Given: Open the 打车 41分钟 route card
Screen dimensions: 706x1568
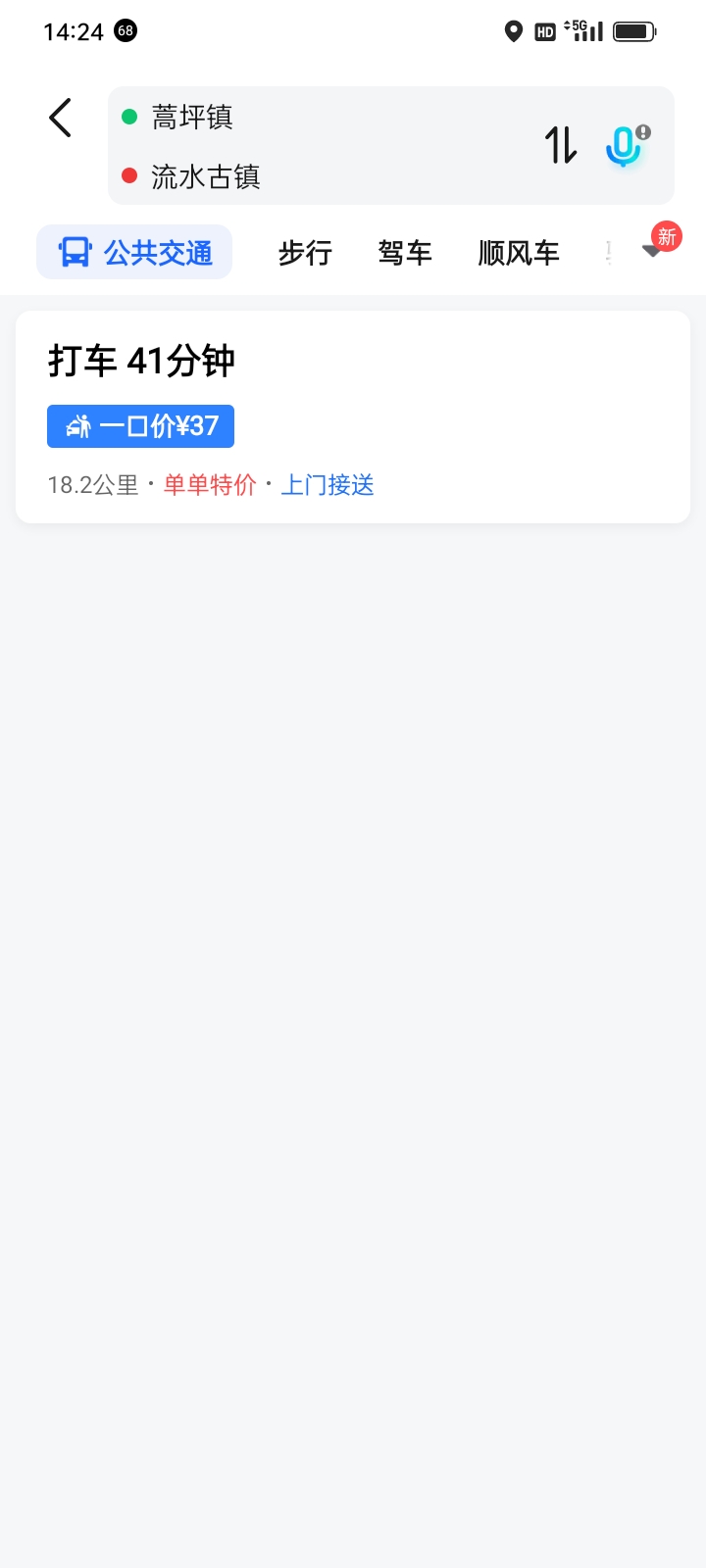Looking at the screenshot, I should point(353,416).
